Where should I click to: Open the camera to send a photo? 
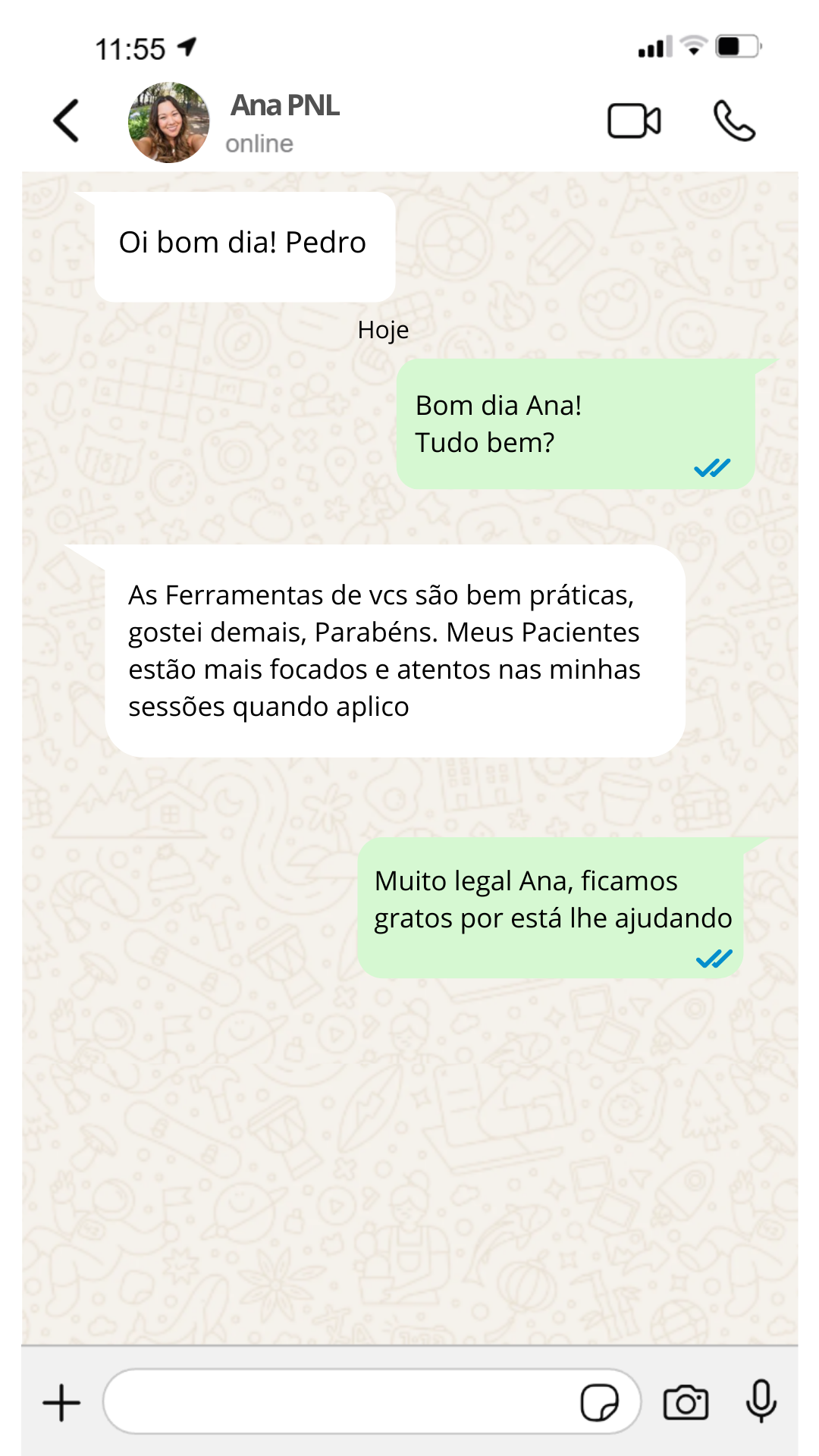(686, 1402)
